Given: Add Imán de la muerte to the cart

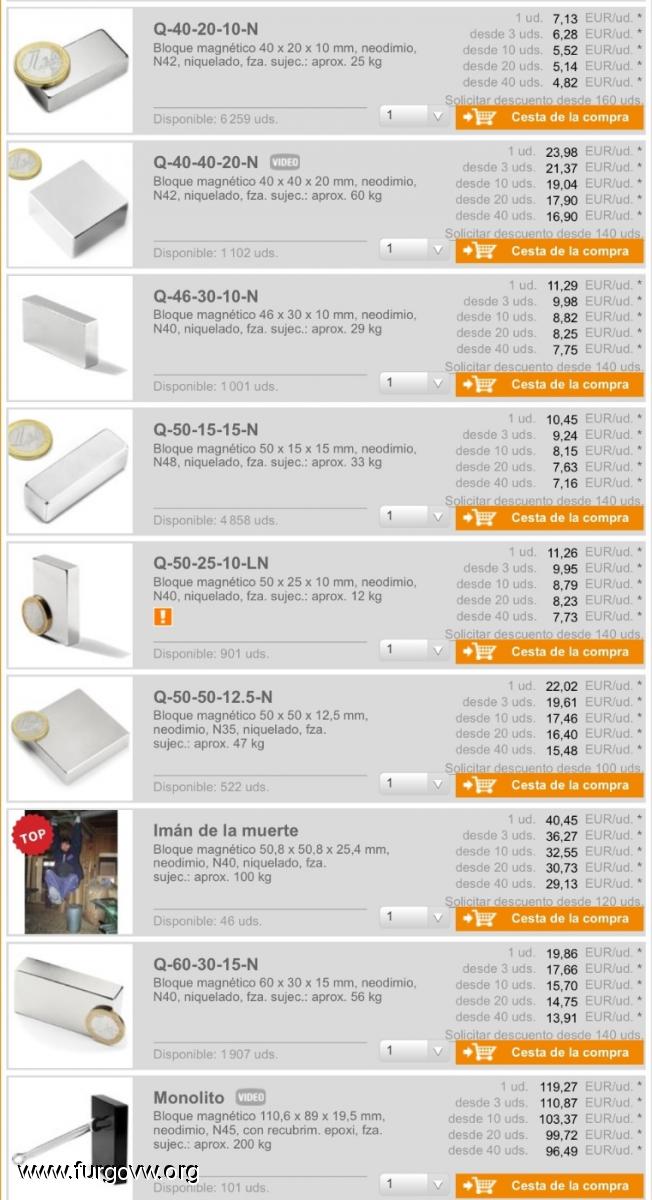Looking at the screenshot, I should coord(549,918).
